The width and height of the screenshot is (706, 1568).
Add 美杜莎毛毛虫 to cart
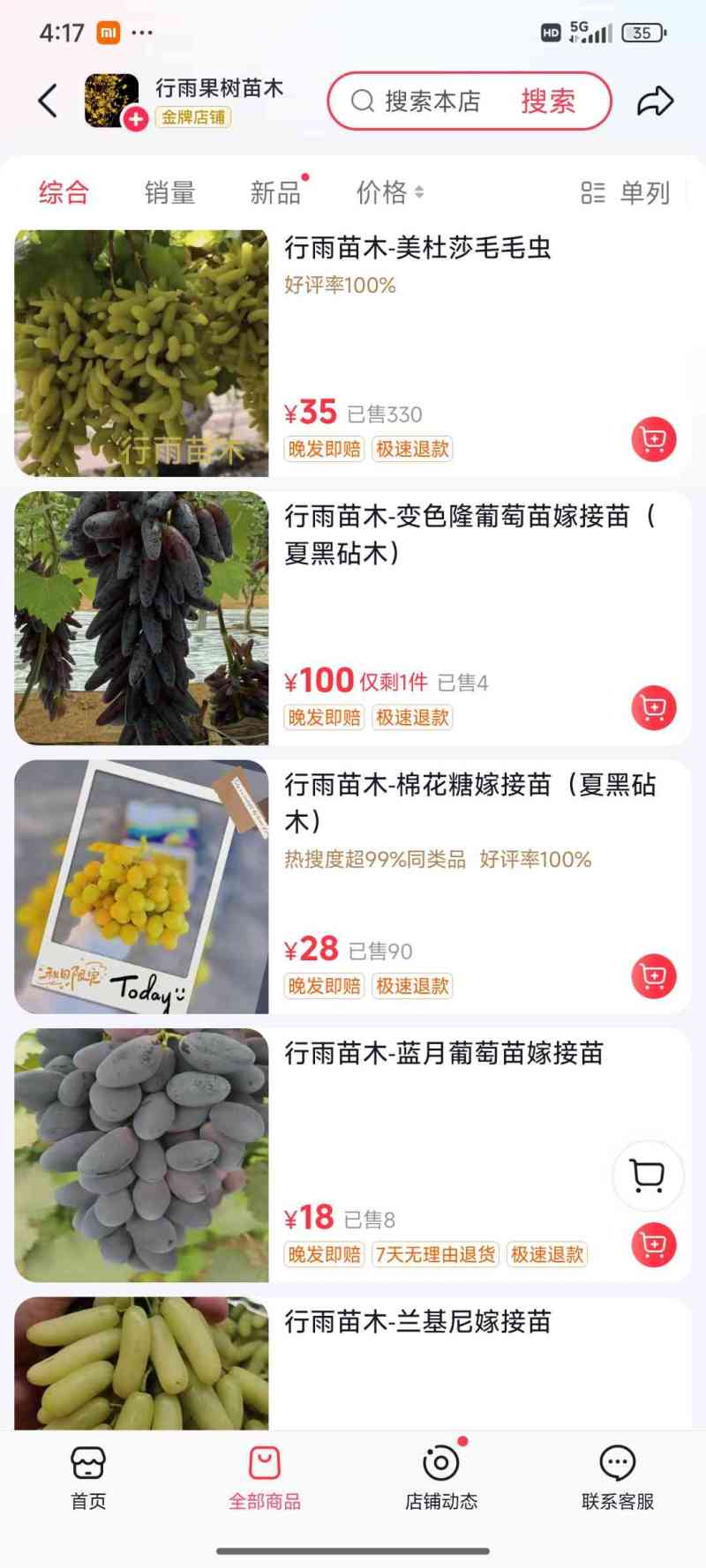654,439
